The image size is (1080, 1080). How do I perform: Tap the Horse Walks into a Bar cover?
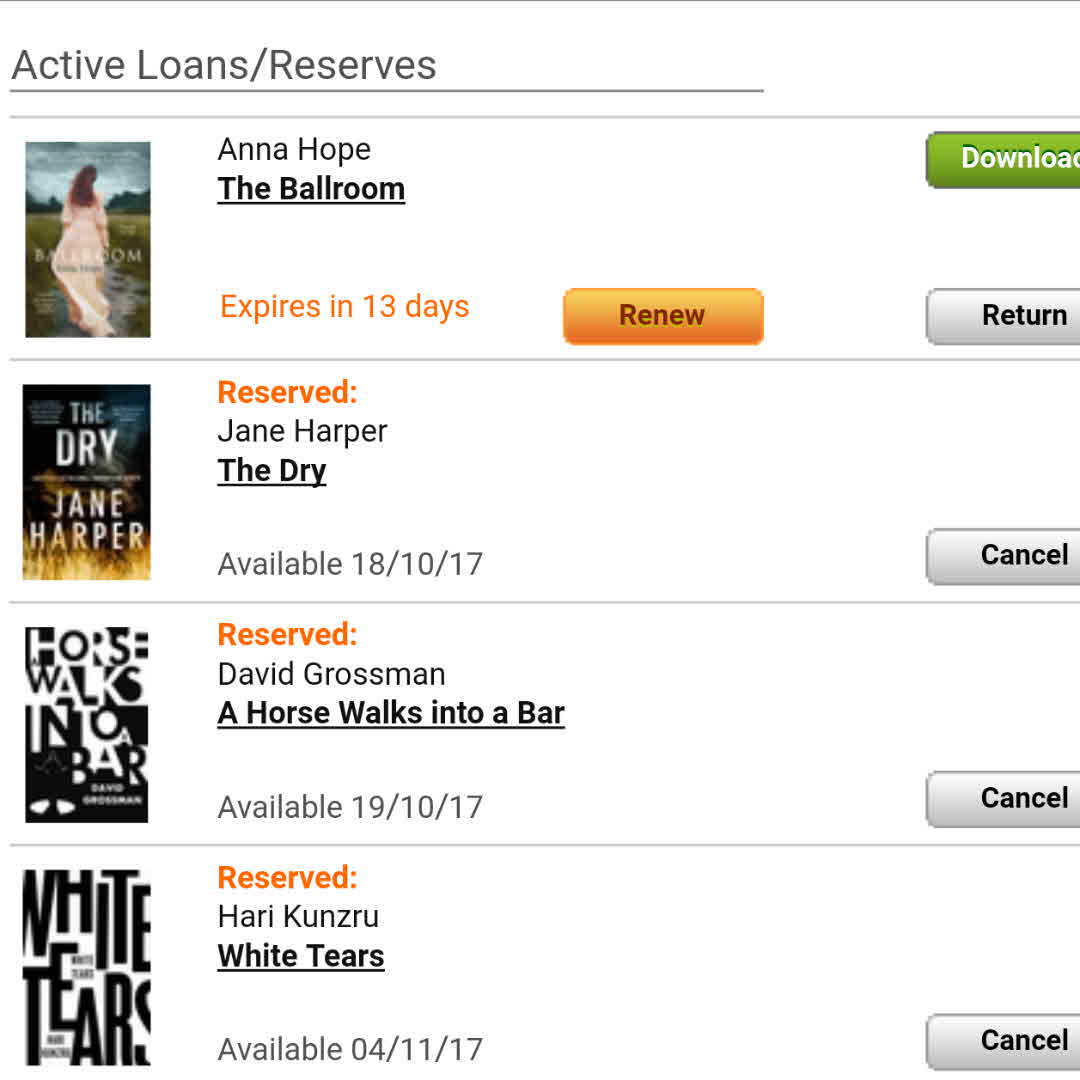(x=87, y=725)
